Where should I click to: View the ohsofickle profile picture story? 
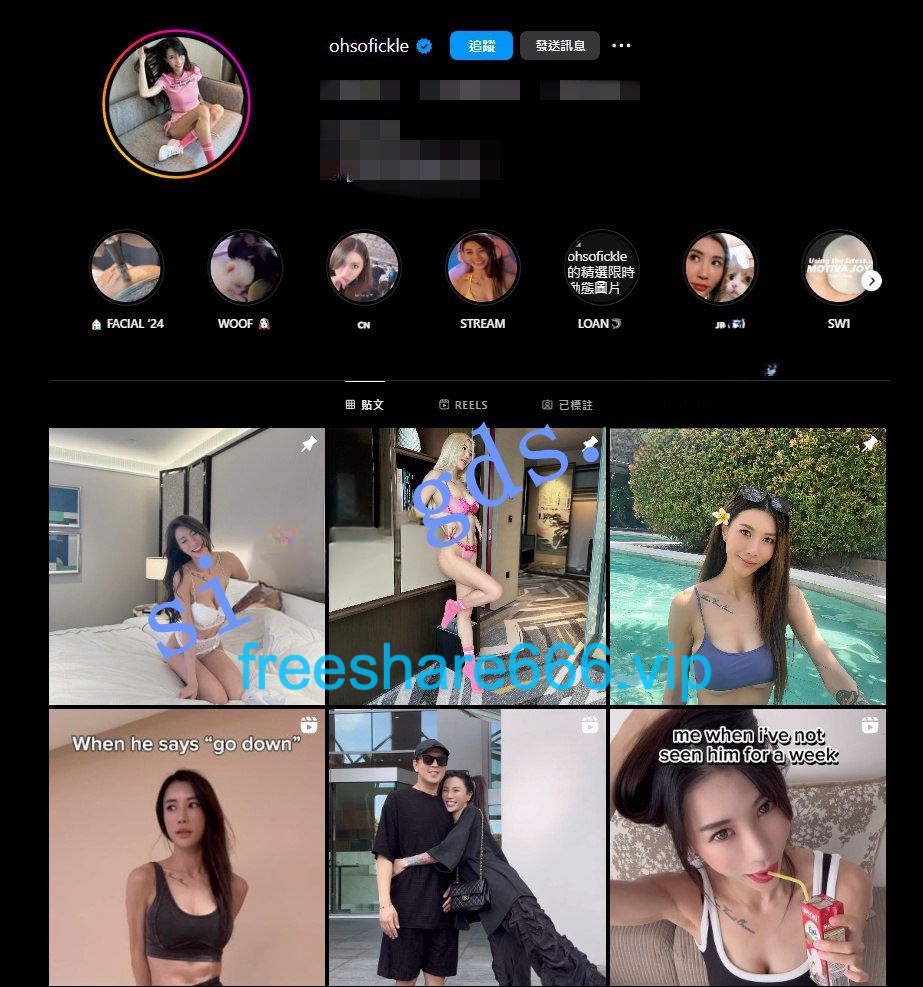point(176,103)
